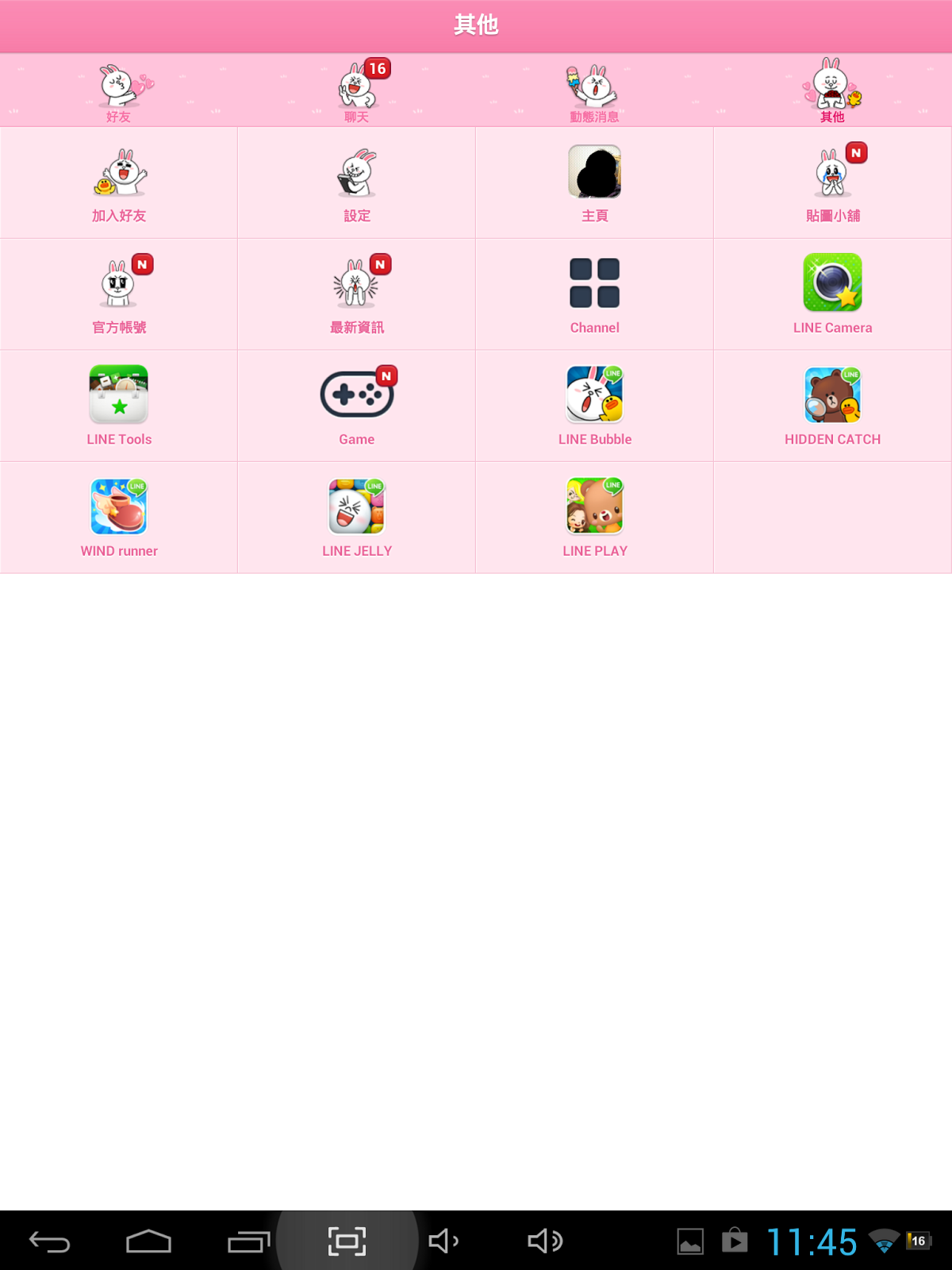Open 加入好友 to add friends
Image resolution: width=952 pixels, height=1270 pixels.
pyautogui.click(x=119, y=183)
